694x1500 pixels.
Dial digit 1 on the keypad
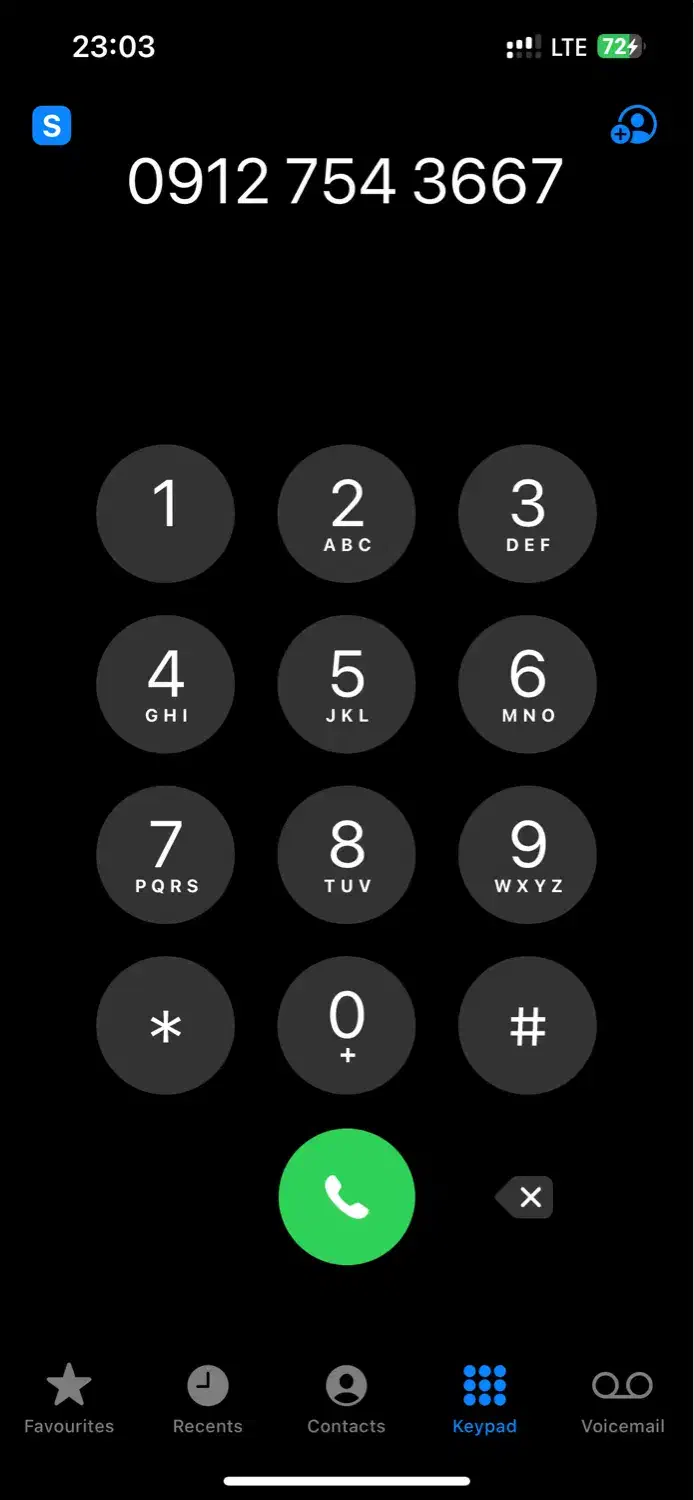[x=165, y=513]
